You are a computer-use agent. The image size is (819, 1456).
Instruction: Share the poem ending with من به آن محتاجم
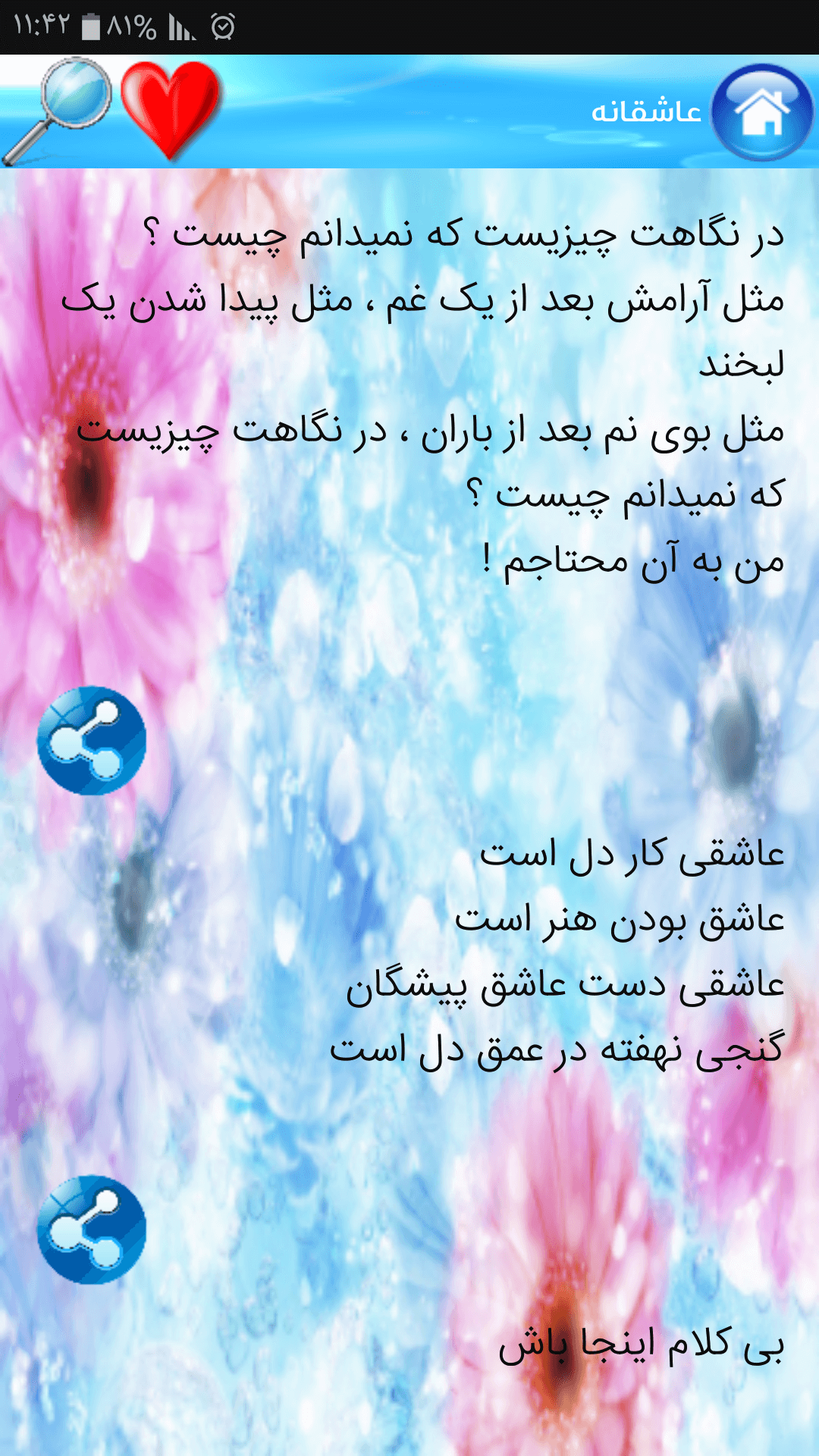[92, 741]
